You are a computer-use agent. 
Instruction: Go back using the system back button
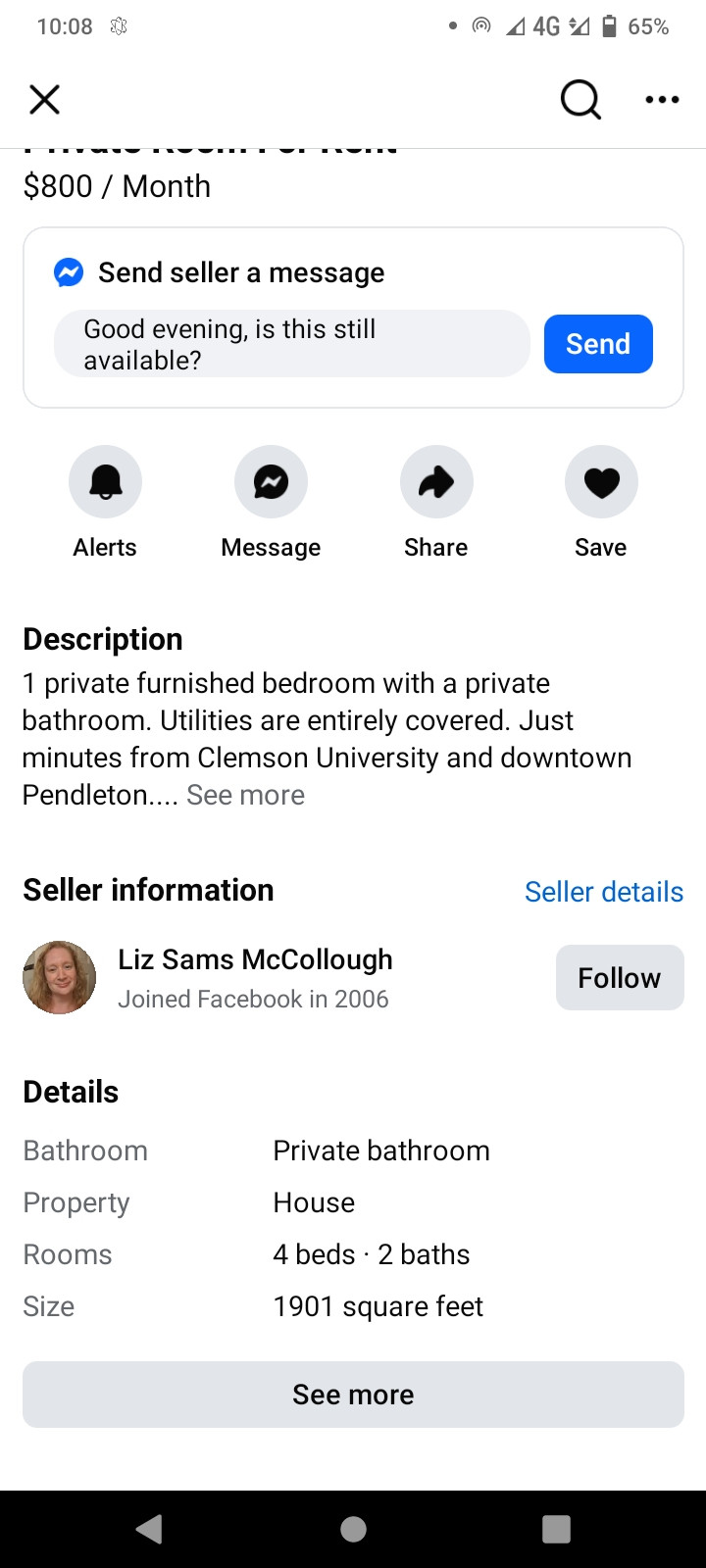149,1529
